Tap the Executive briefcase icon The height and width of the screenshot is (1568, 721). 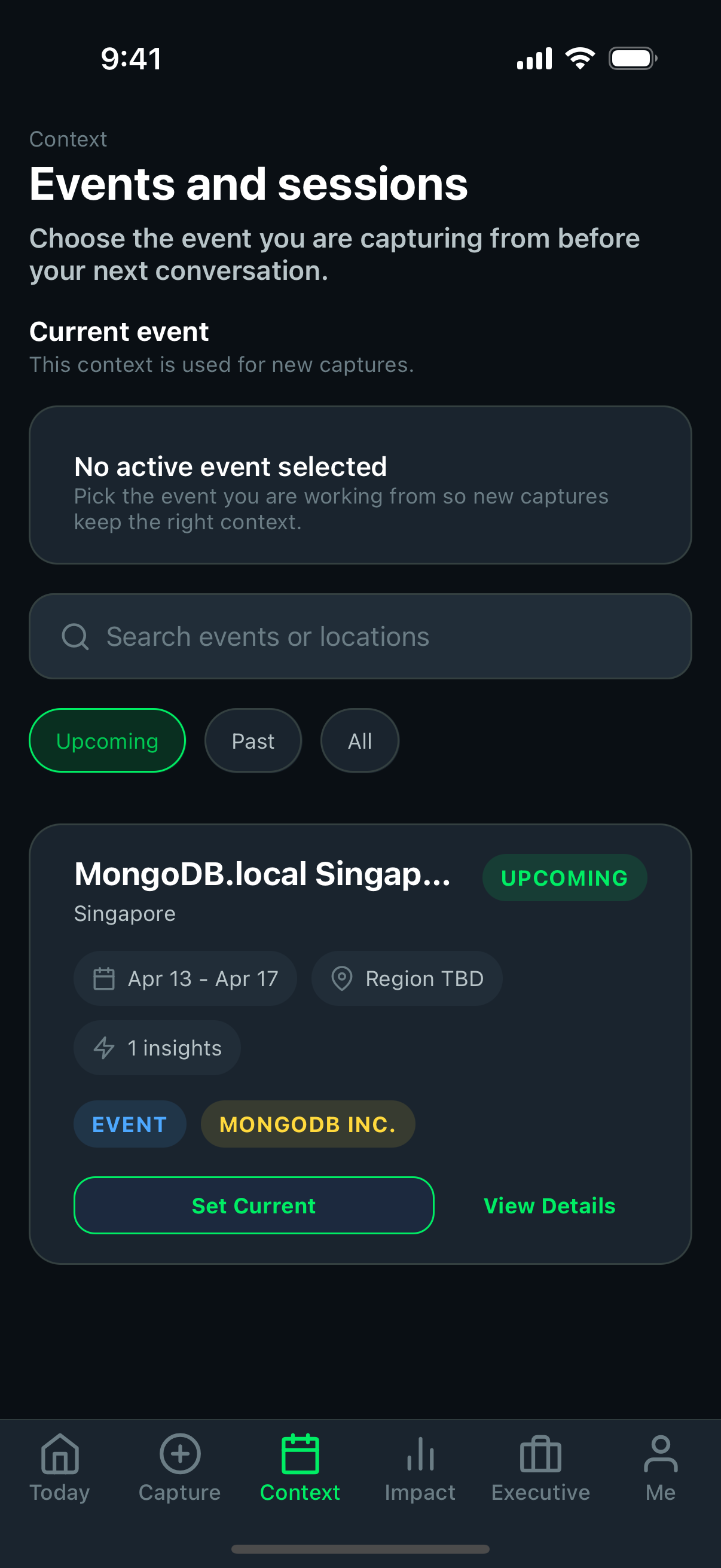(540, 1456)
